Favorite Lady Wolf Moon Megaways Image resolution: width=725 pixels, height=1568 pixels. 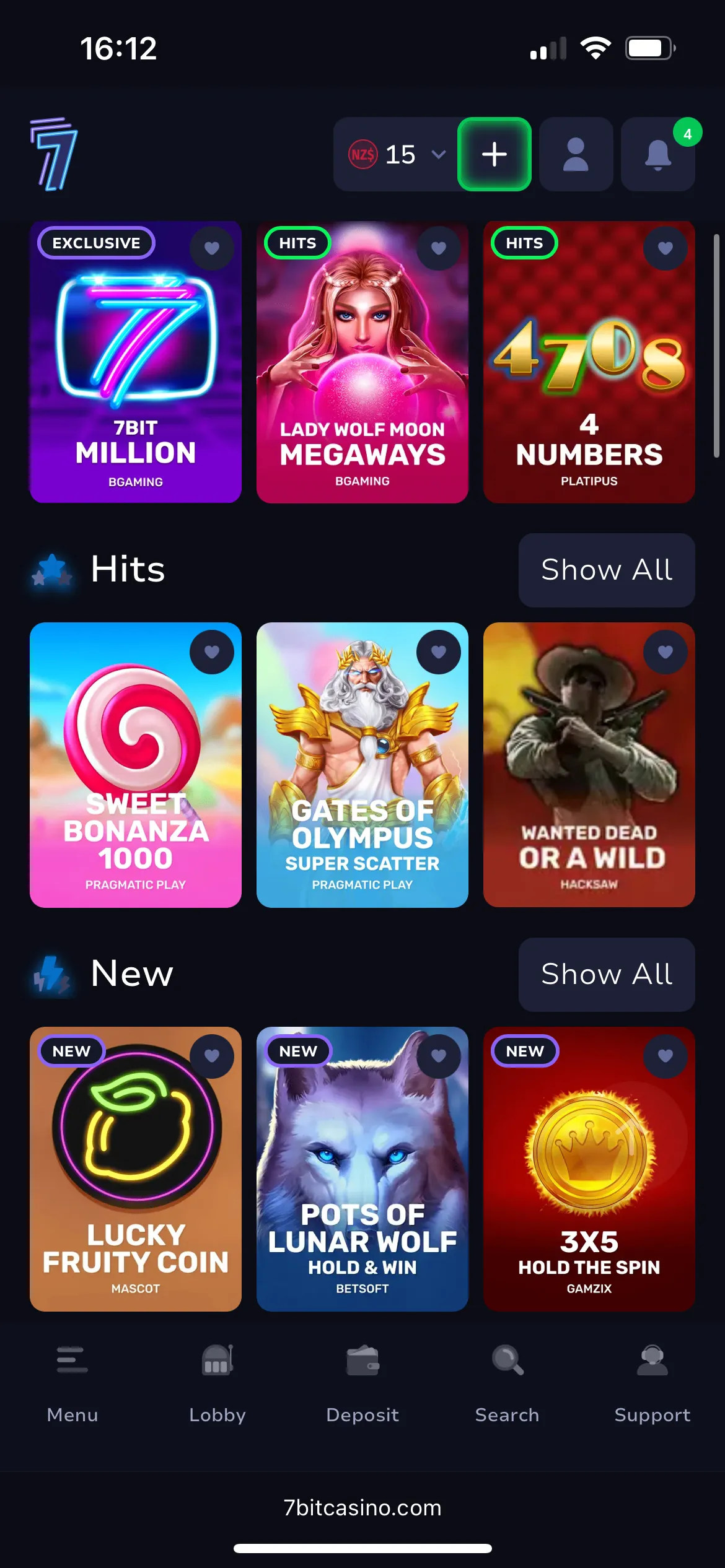(x=439, y=248)
